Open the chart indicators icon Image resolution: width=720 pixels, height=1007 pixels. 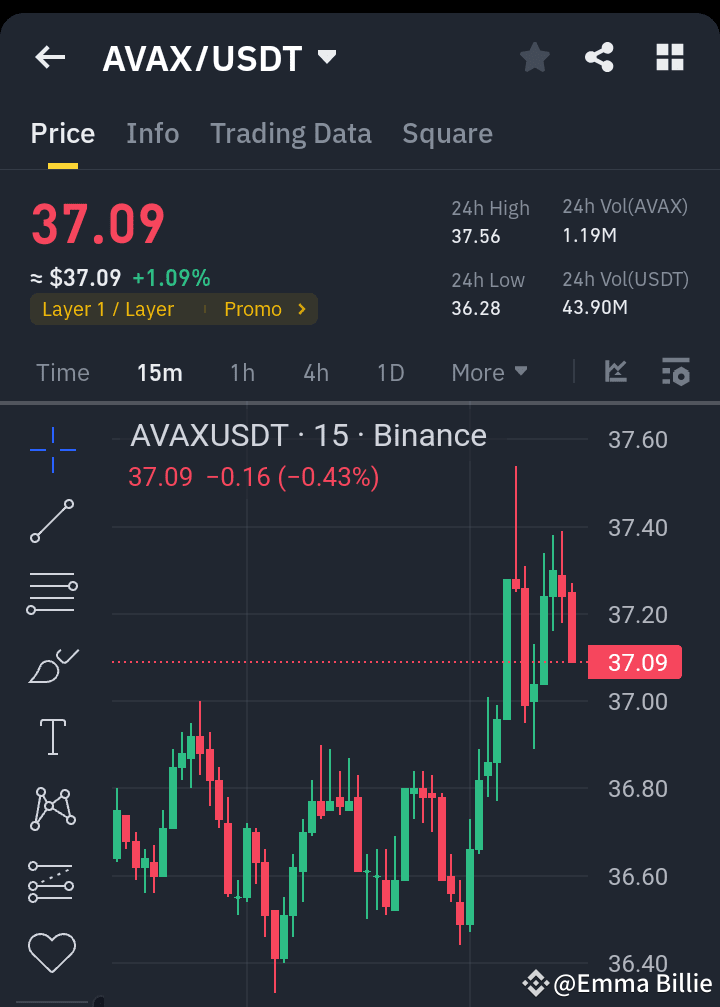pos(616,371)
